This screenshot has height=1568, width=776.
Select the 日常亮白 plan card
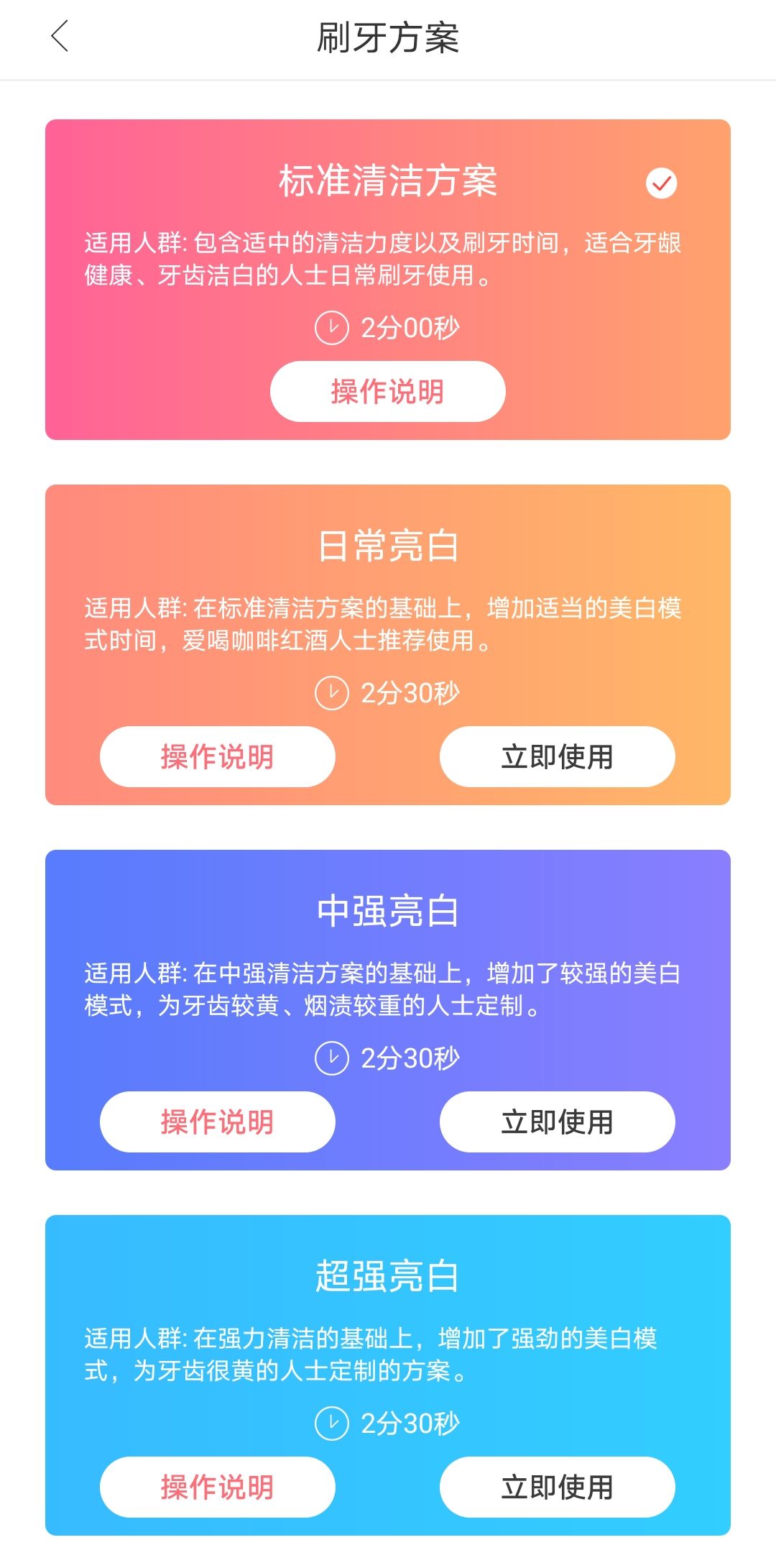(387, 645)
